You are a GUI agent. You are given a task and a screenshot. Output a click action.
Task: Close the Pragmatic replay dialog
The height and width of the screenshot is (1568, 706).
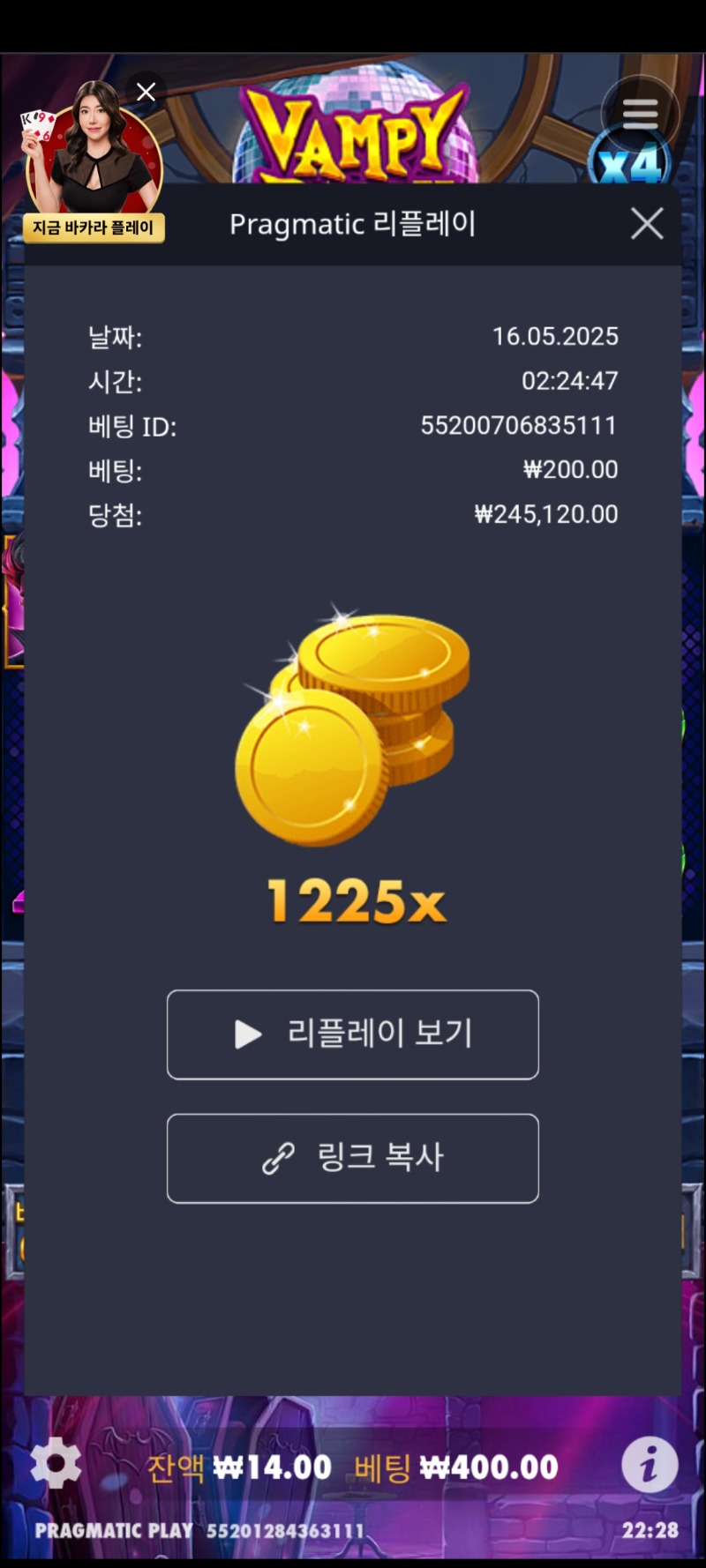(647, 224)
